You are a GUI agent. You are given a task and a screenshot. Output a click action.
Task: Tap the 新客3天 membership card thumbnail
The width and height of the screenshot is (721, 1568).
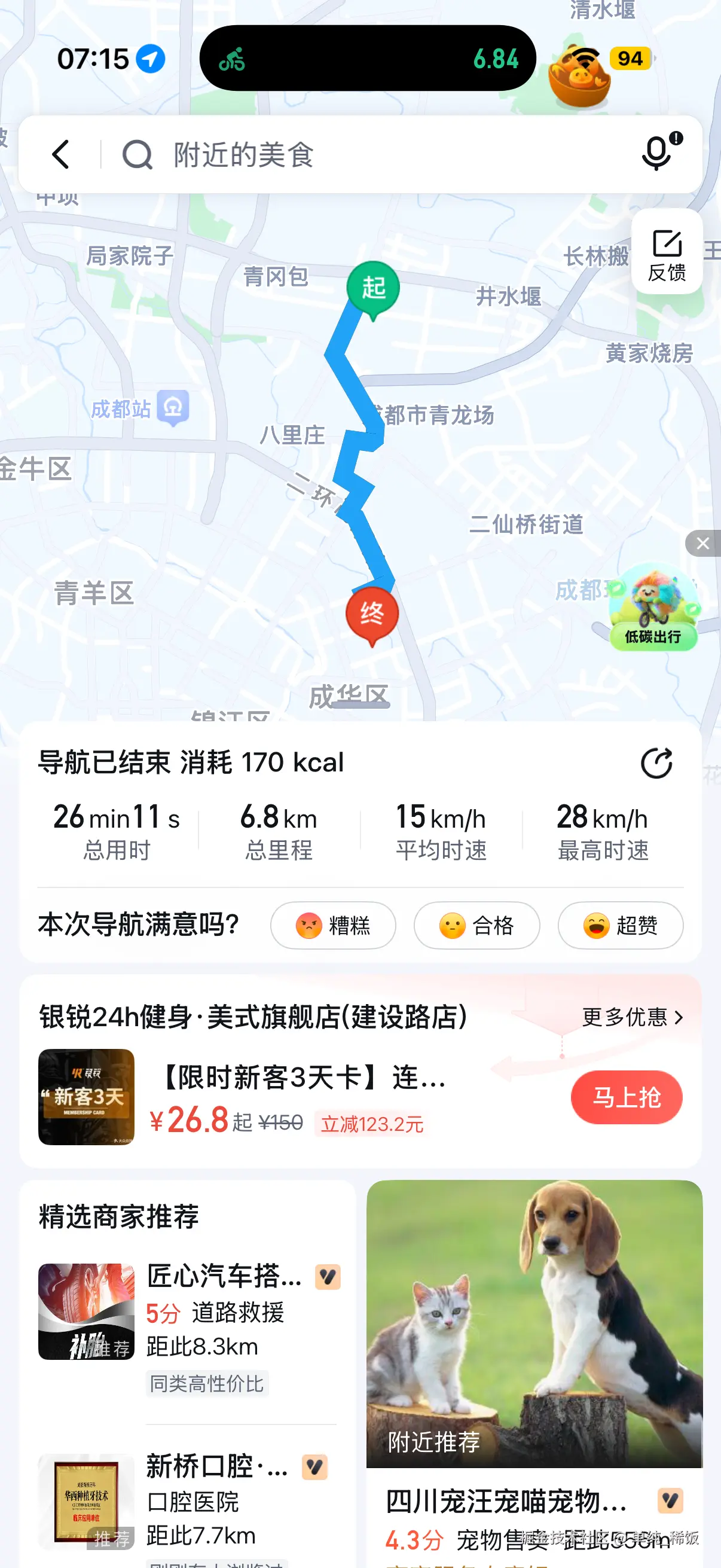pos(87,1098)
